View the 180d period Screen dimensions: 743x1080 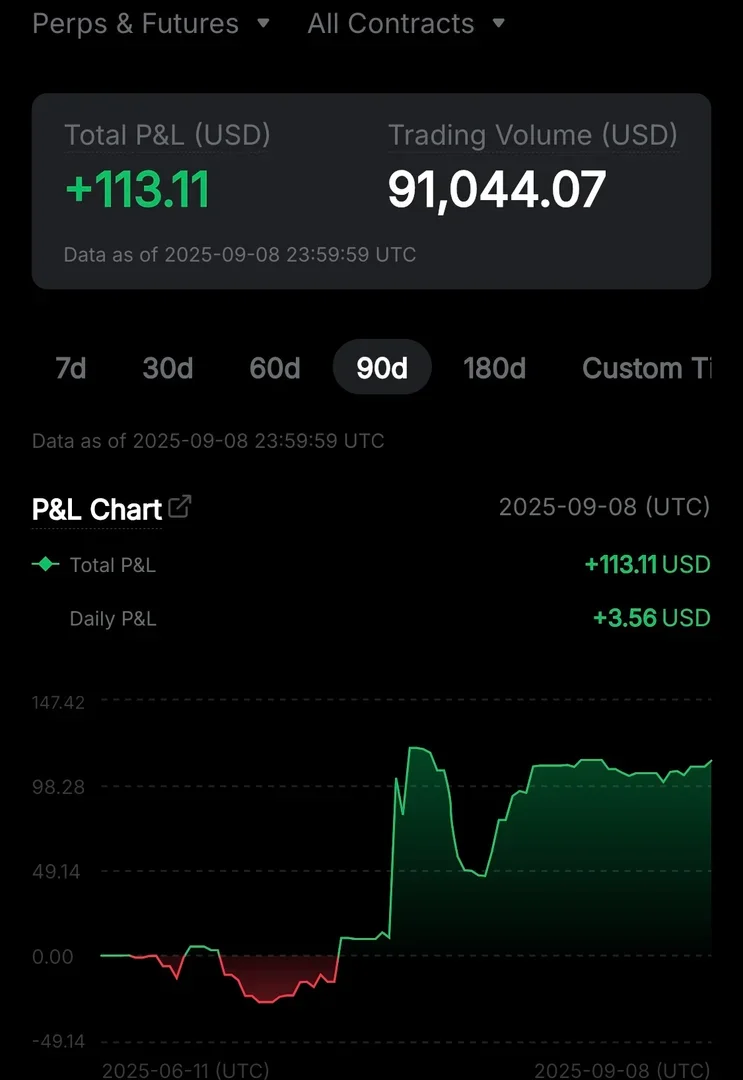pos(494,368)
